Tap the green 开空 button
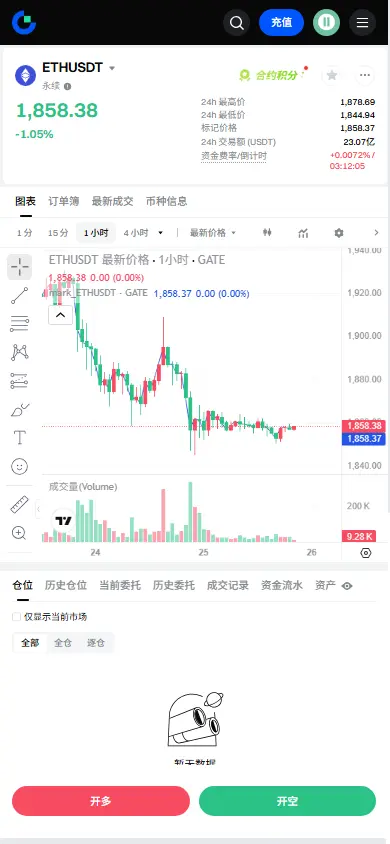The image size is (390, 844). point(287,801)
